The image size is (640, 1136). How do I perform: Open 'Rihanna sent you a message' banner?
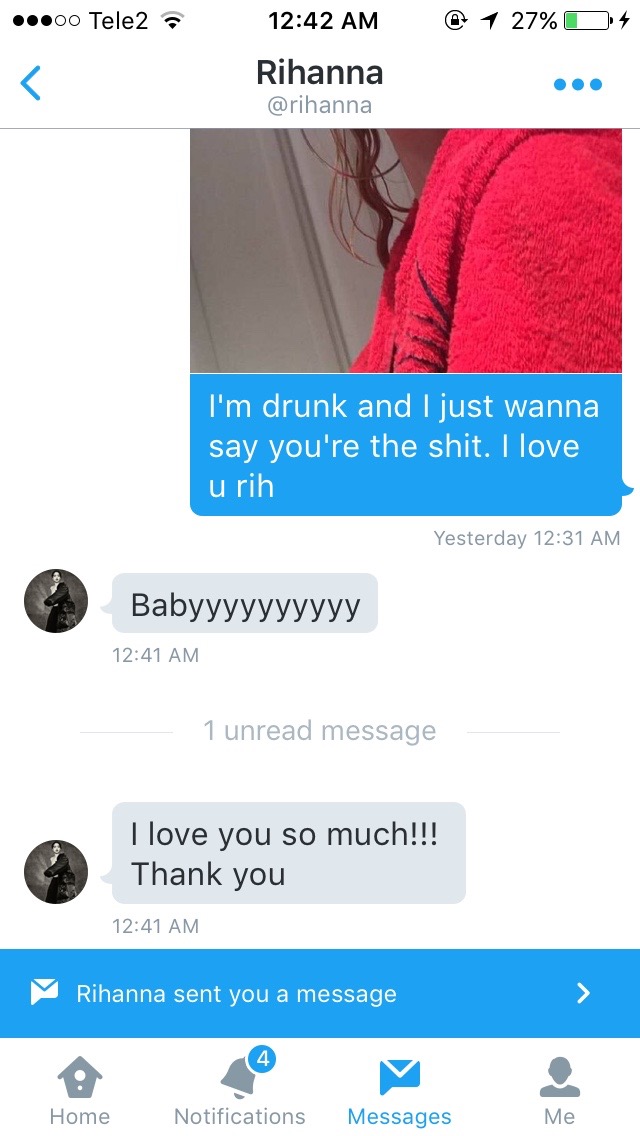pyautogui.click(x=320, y=993)
